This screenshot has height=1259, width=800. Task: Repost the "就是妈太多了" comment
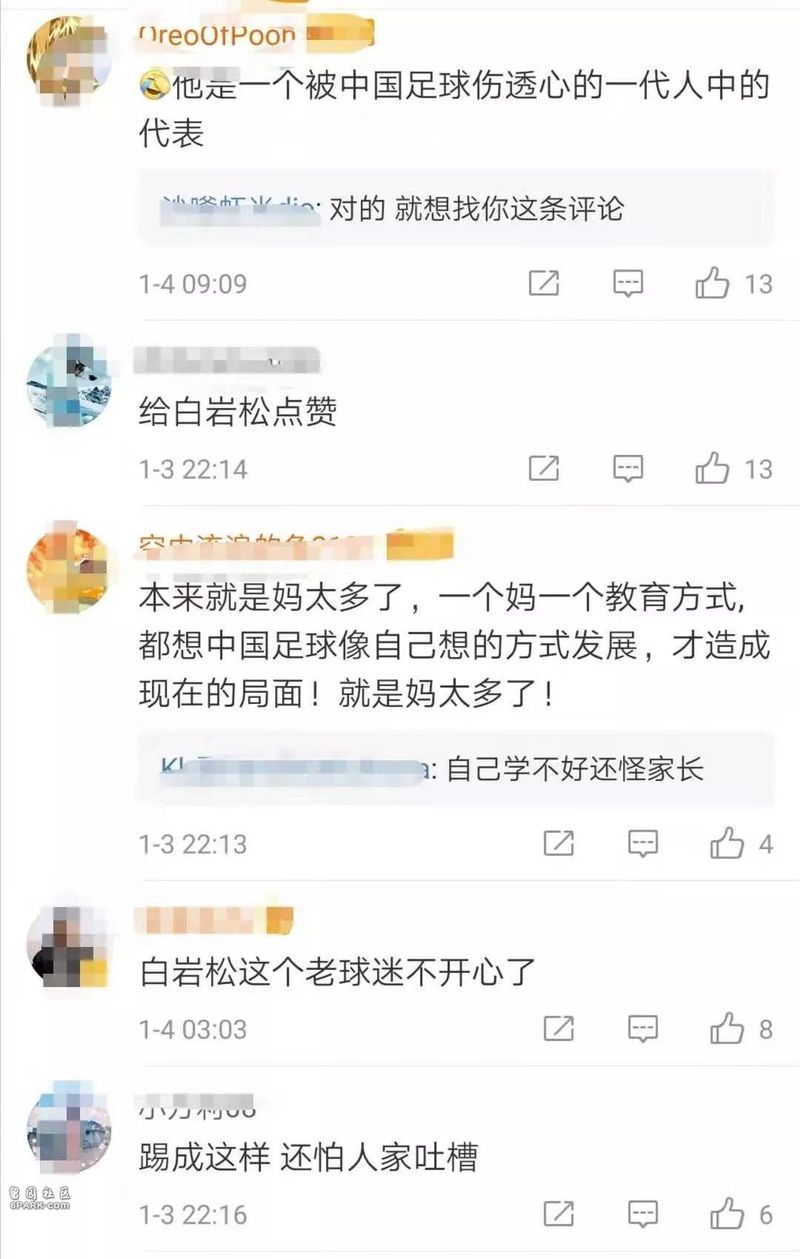(559, 844)
